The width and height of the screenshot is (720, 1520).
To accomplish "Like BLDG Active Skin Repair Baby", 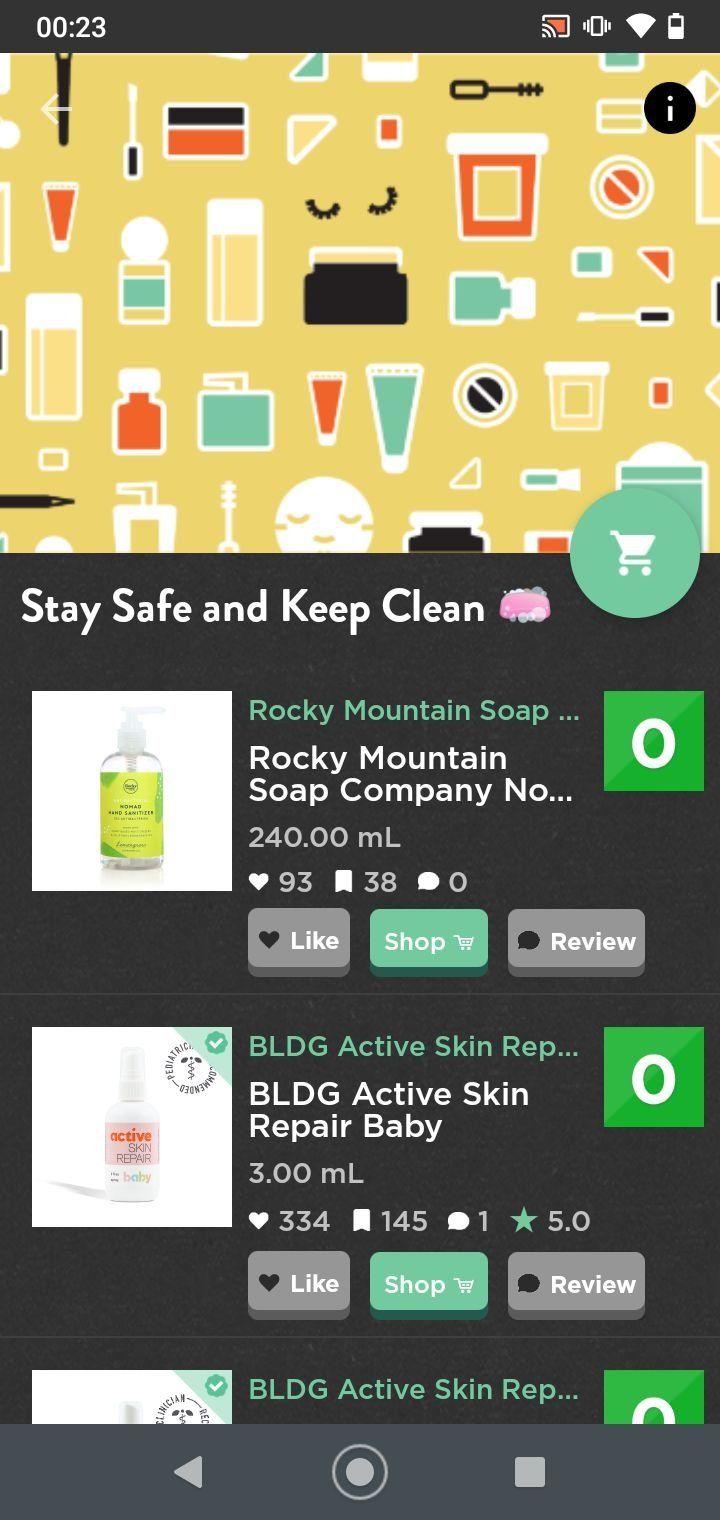I will pos(299,1283).
